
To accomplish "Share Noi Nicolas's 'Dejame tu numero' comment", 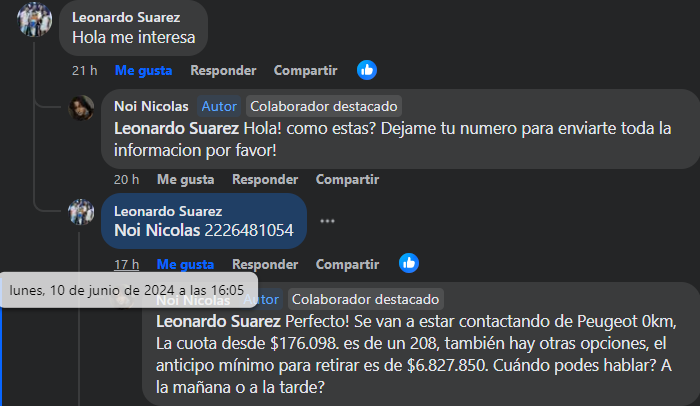I will pyautogui.click(x=347, y=179).
